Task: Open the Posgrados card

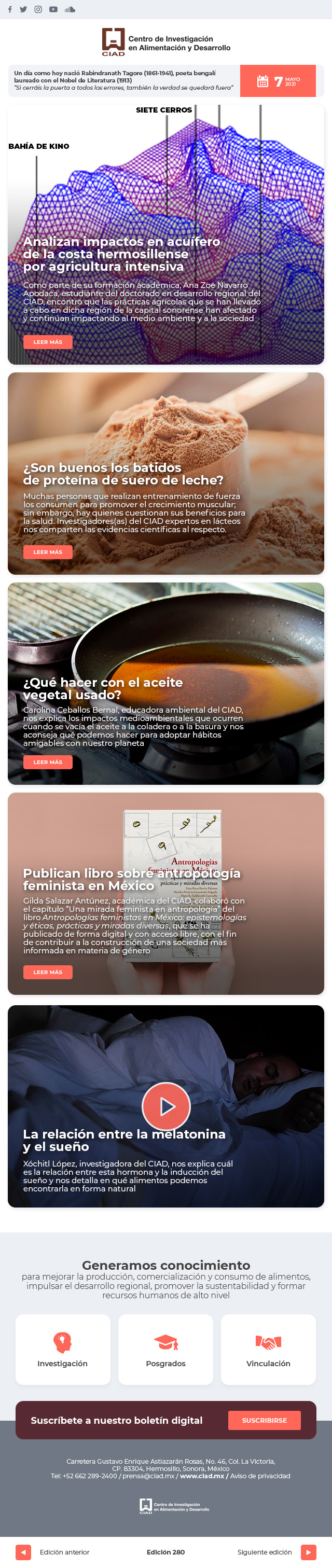Action: pos(165,1349)
